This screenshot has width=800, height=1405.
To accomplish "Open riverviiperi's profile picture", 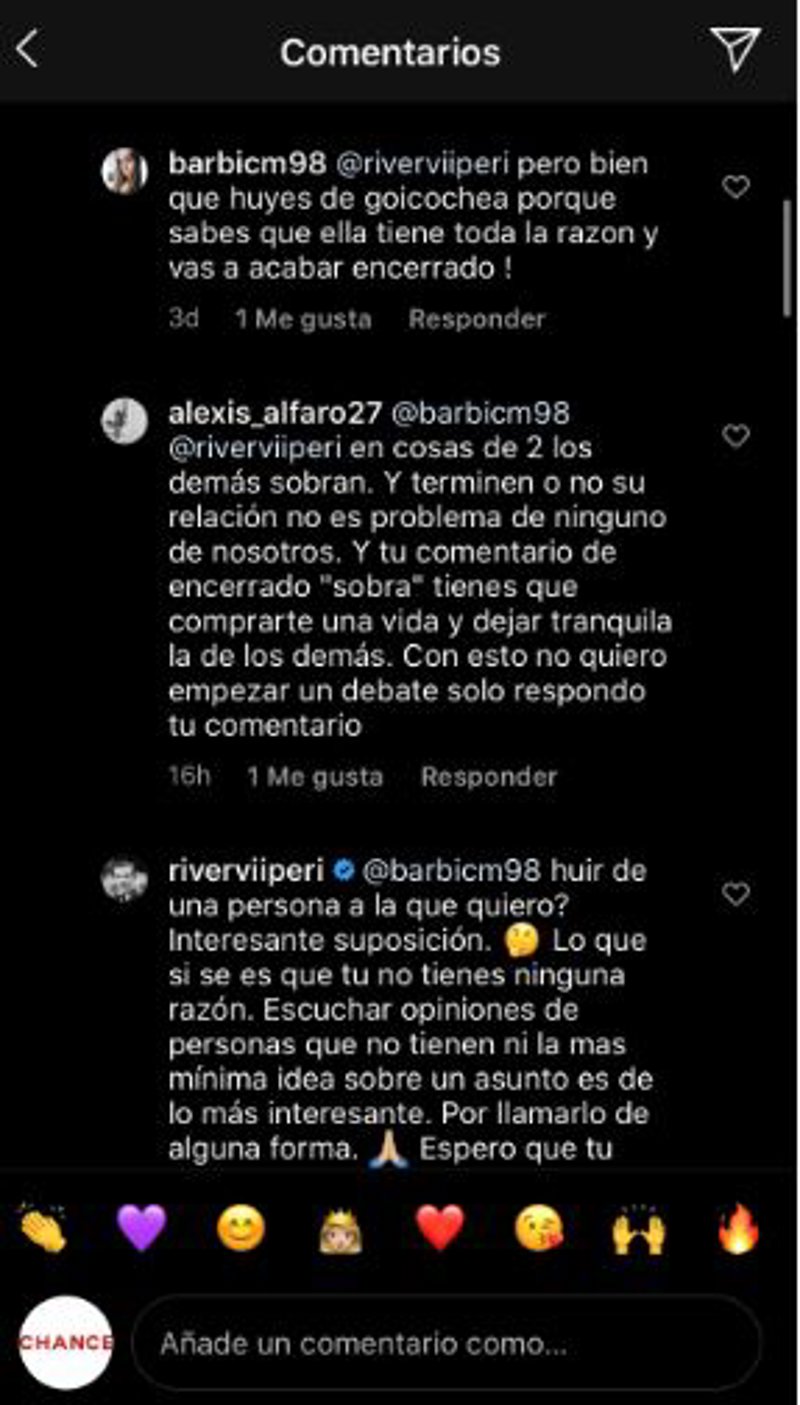I will [x=125, y=878].
